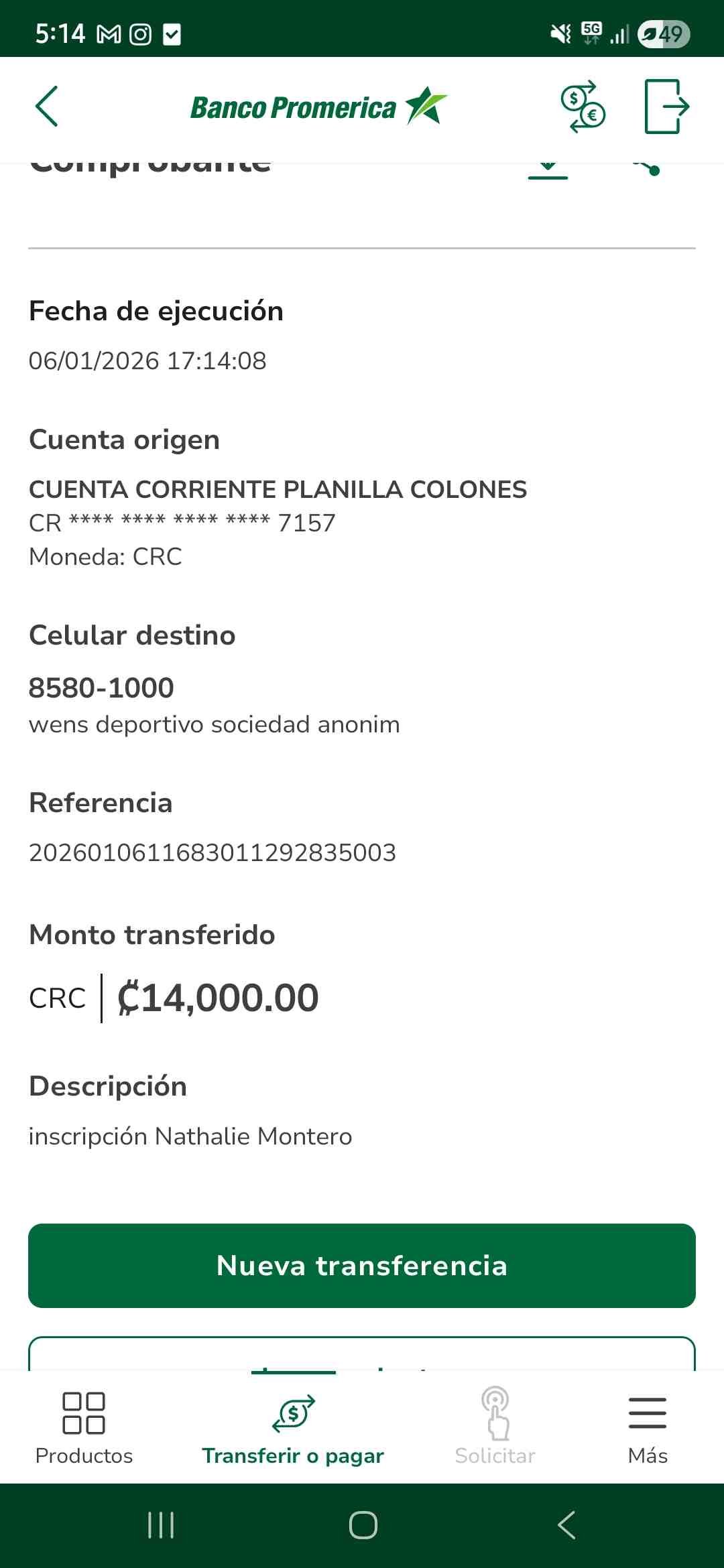Screen dimensions: 724x1568
Task: Open the system recent apps view
Action: [x=161, y=1526]
